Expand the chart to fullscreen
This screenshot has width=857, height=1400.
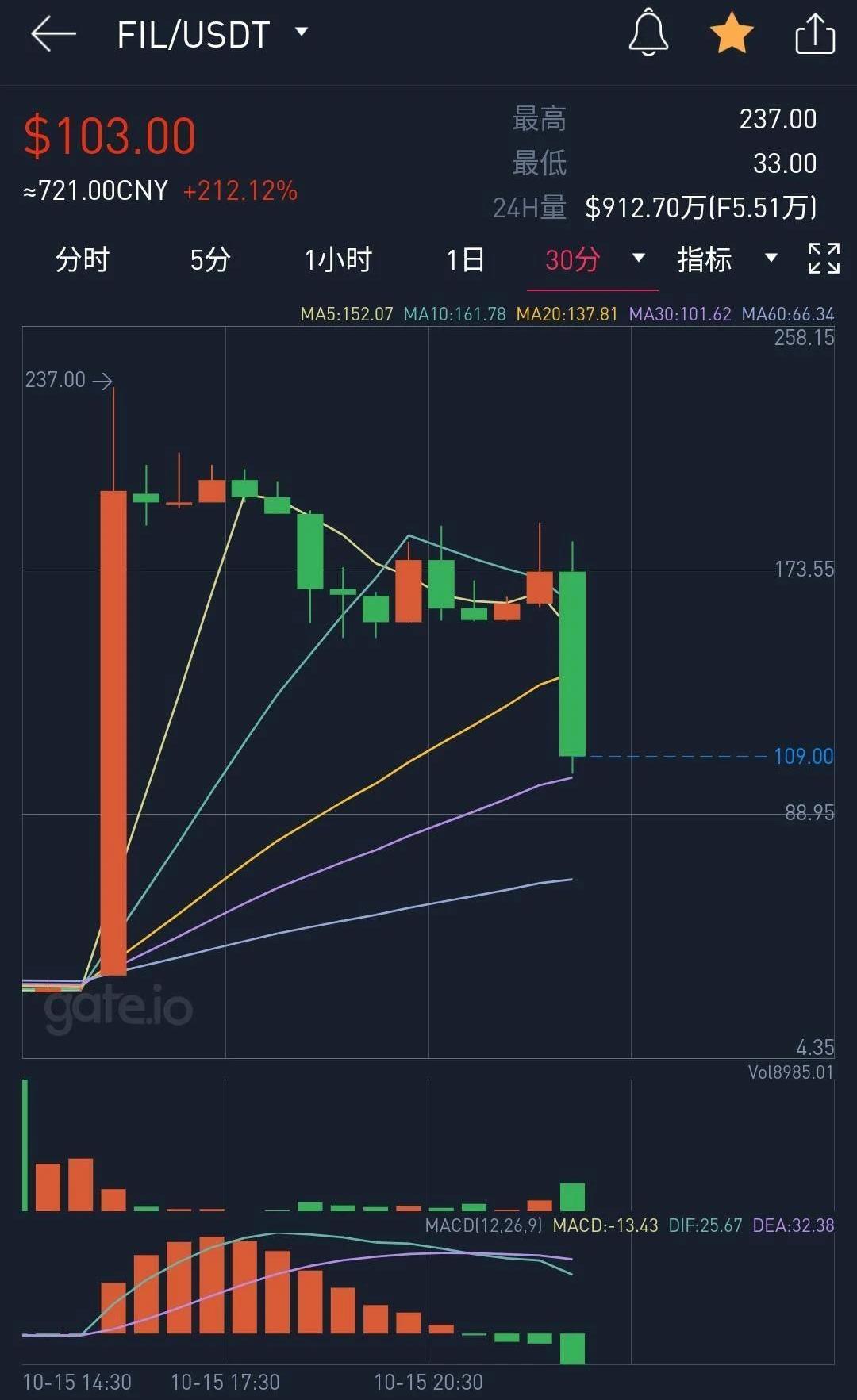click(823, 259)
